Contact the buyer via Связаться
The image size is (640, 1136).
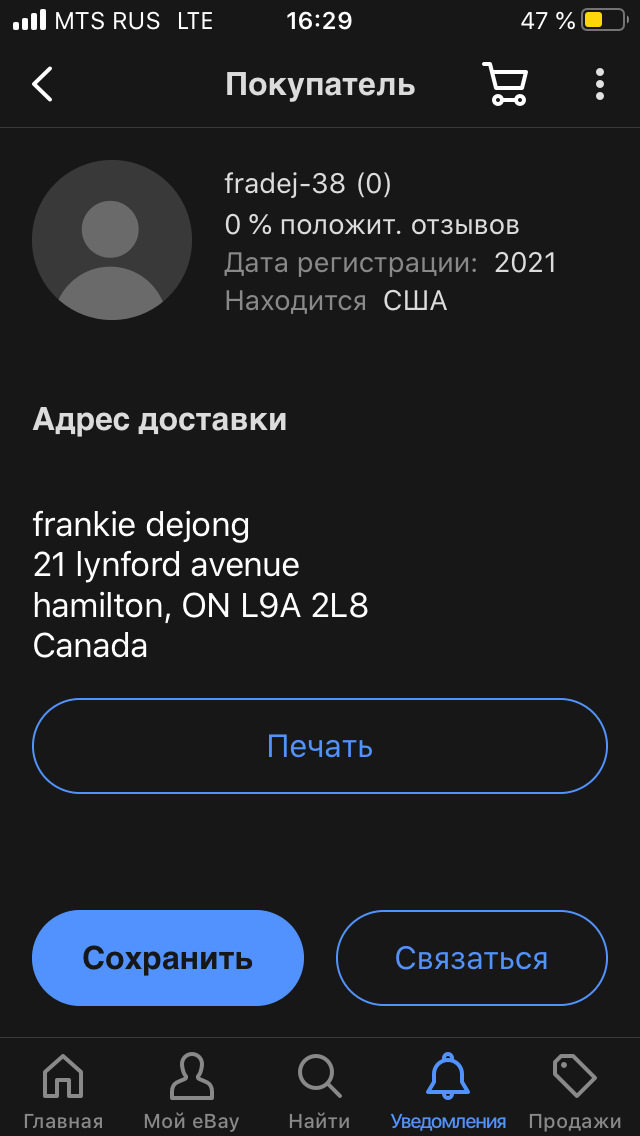(472, 958)
